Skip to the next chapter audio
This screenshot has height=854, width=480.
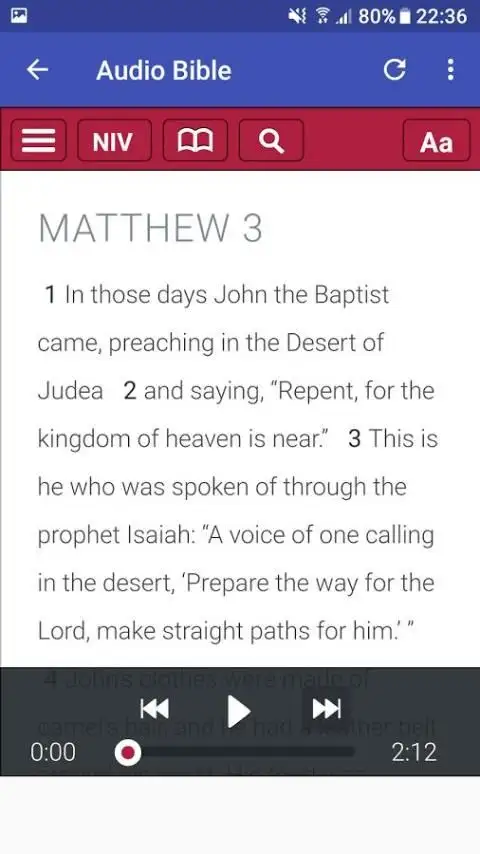click(x=326, y=709)
